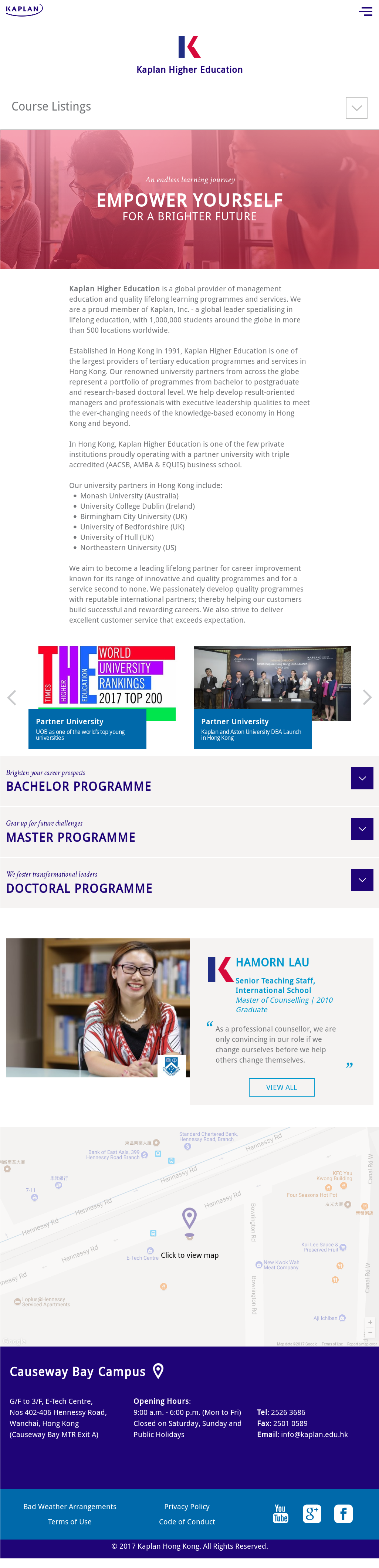Email info@kaplan.edu.hk
Screen dimensions: 379x1568
[314, 1435]
